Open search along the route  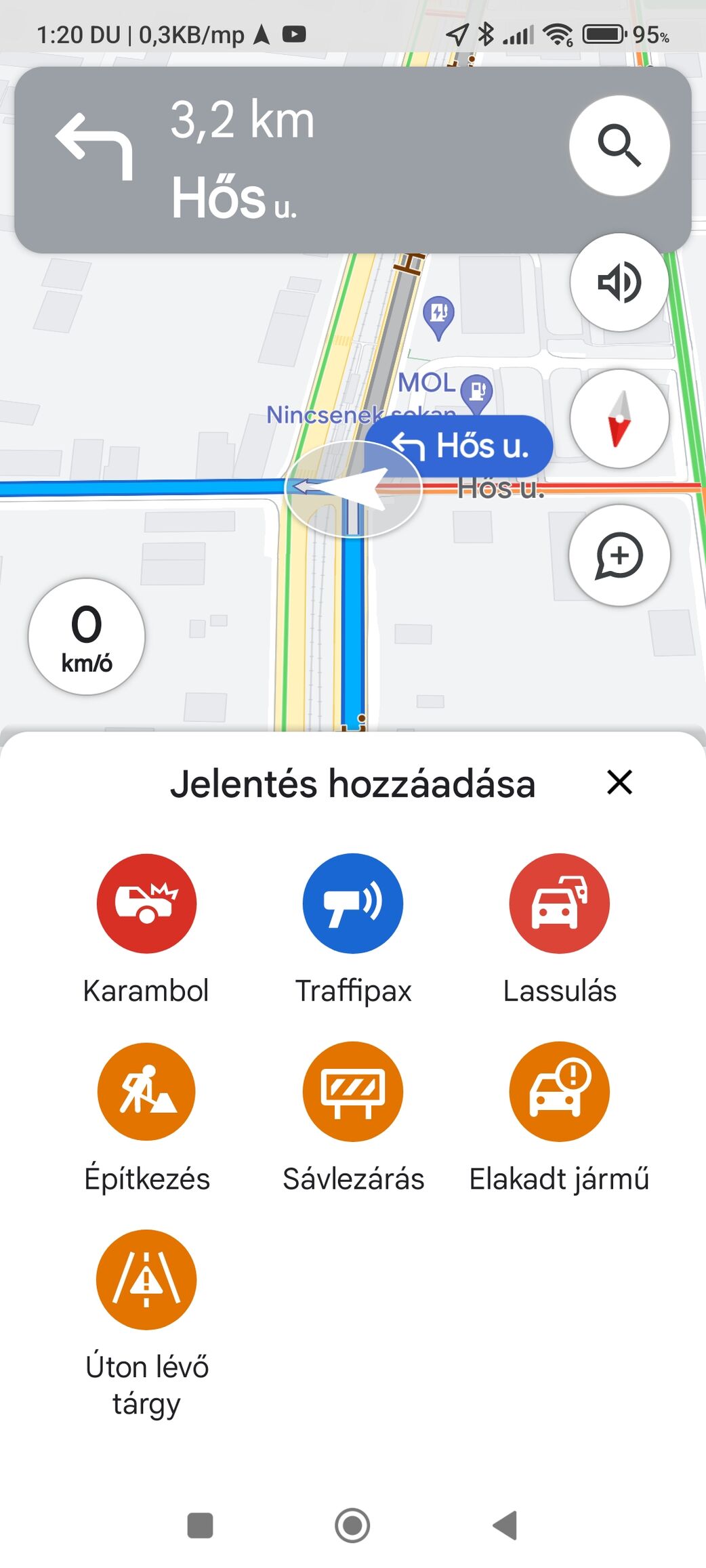pyautogui.click(x=619, y=146)
